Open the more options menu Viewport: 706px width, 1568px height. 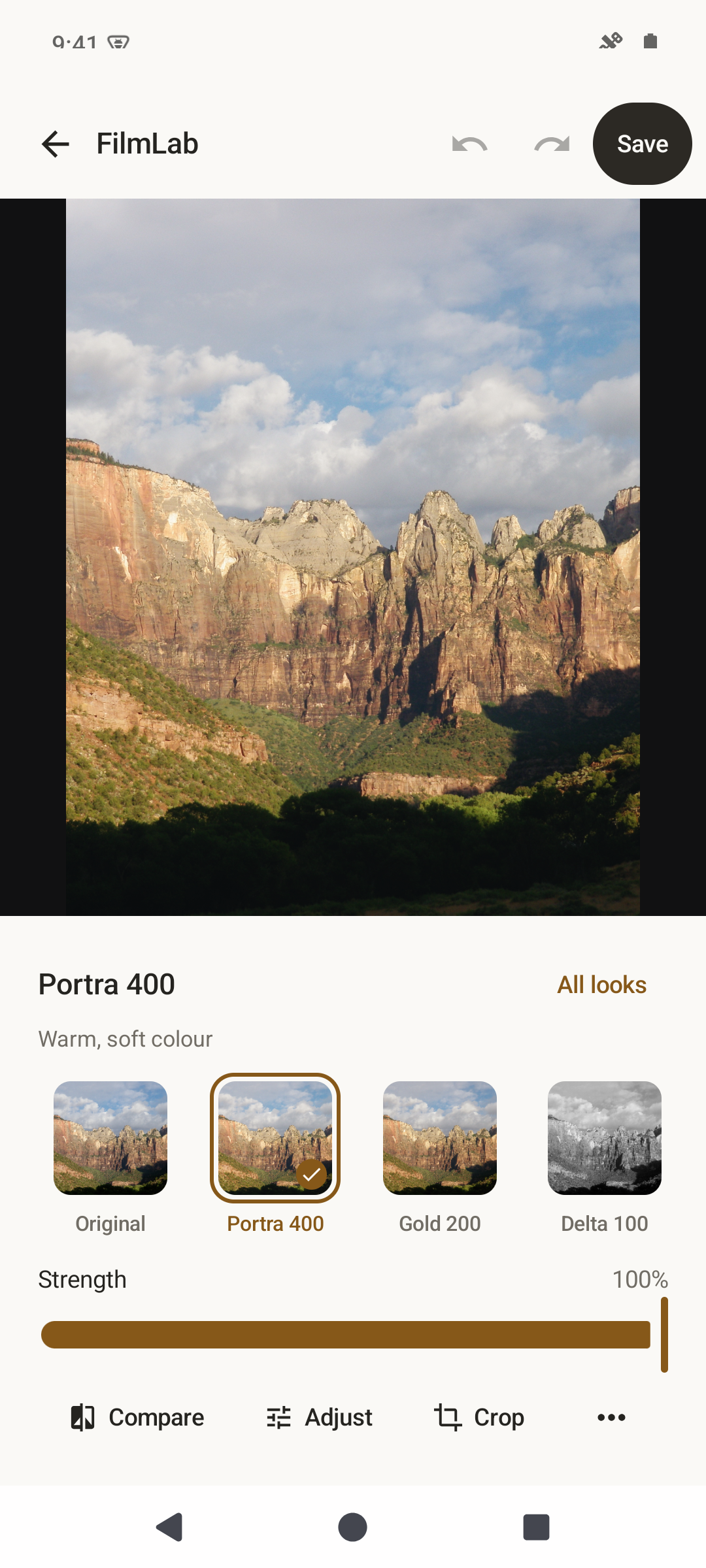[x=611, y=1417]
